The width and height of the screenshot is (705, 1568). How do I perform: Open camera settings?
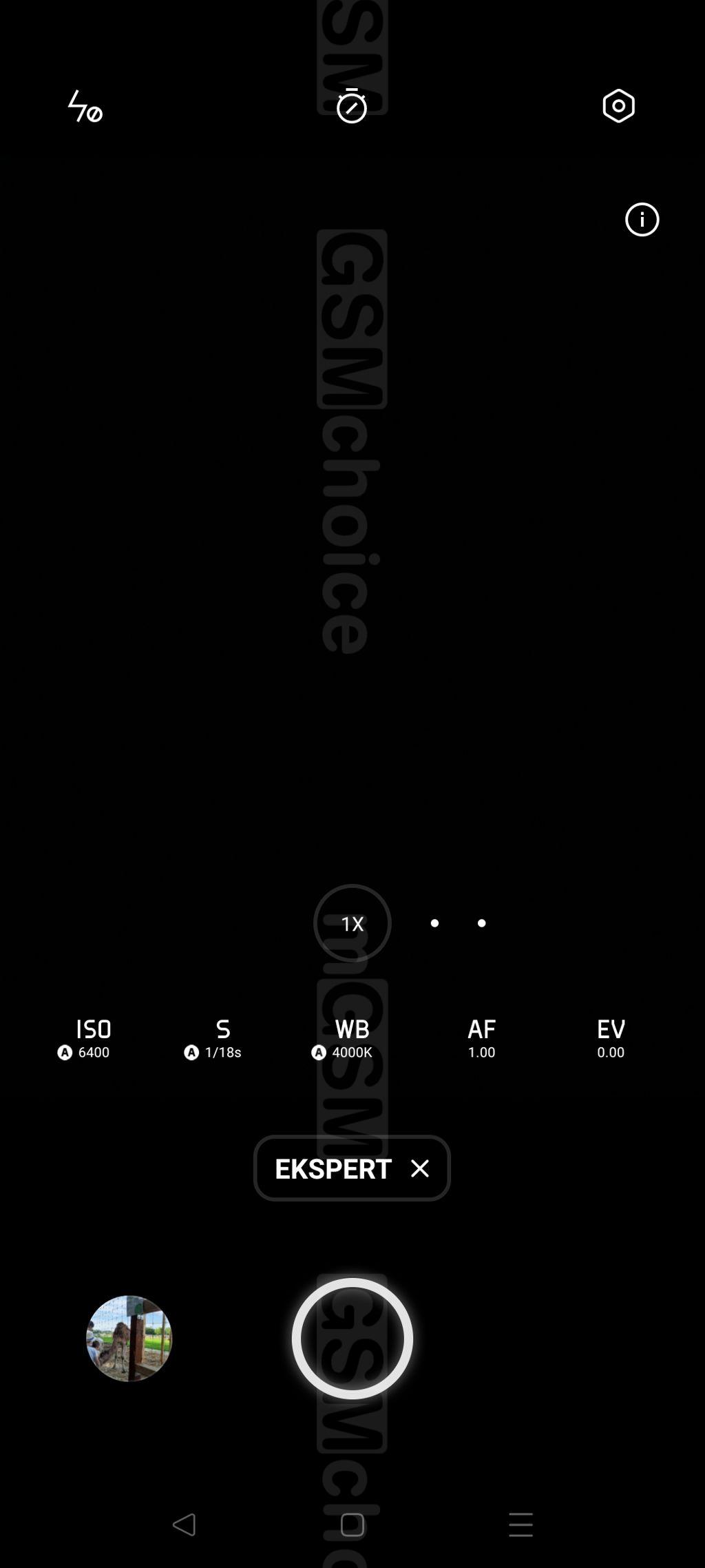[x=618, y=106]
